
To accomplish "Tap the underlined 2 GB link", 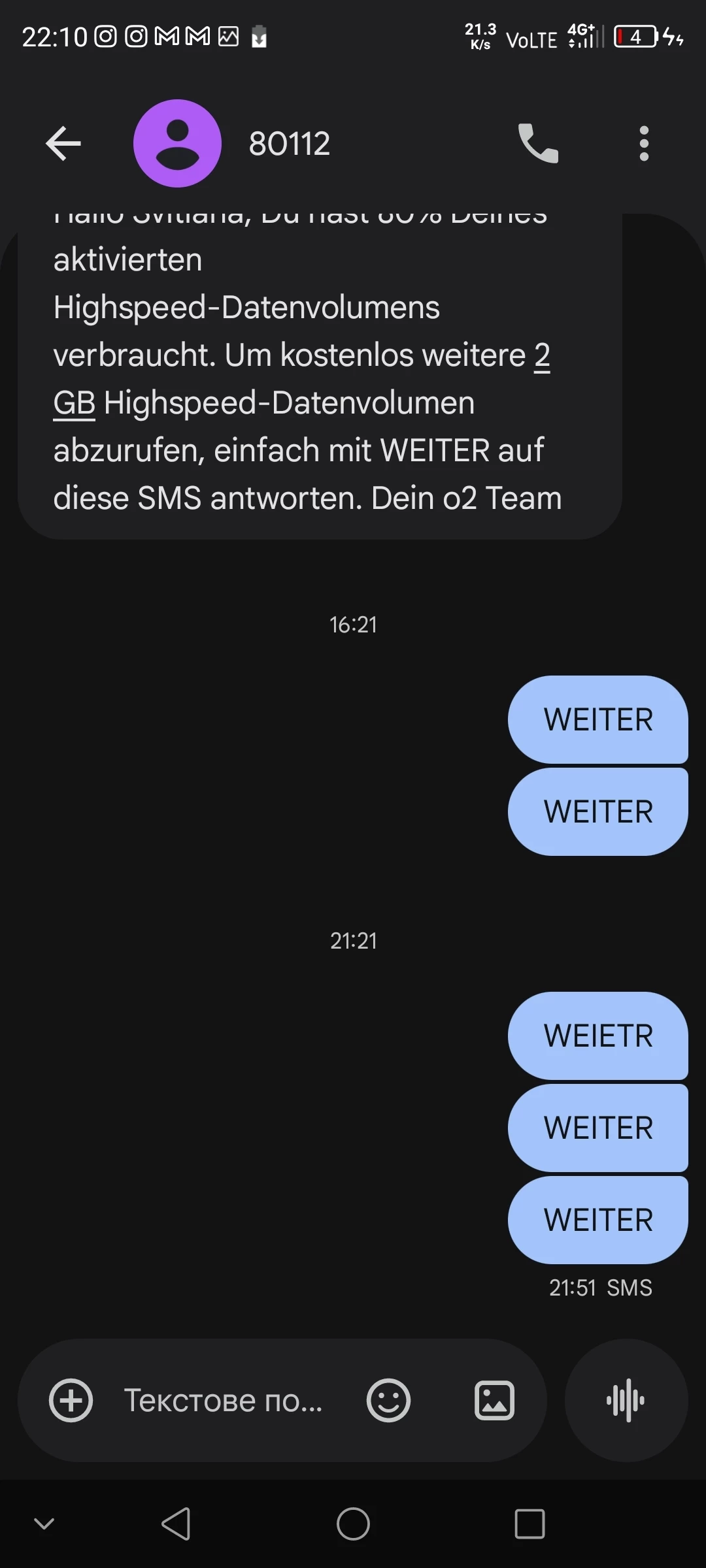I will click(541, 356).
